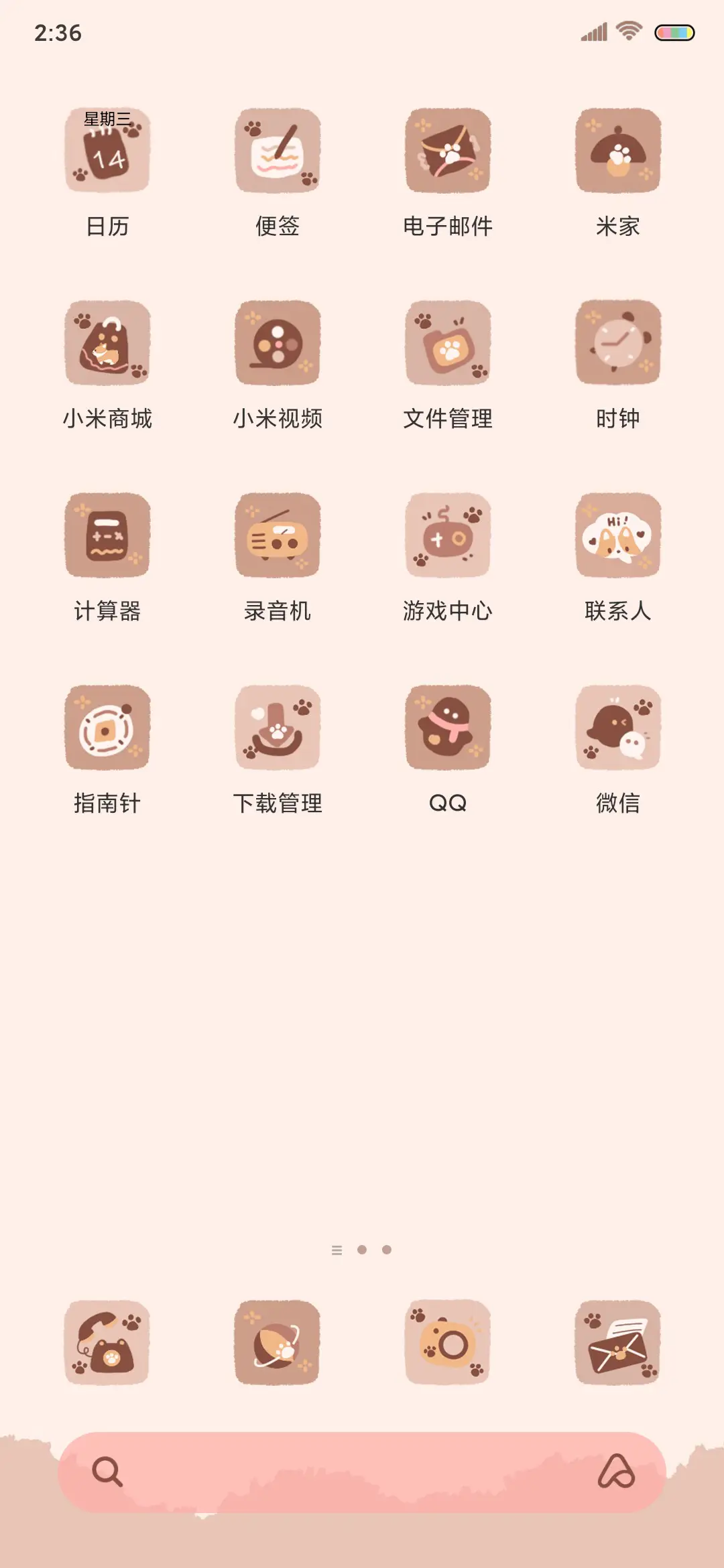
Task: Open the 电子邮件 email app
Action: click(447, 151)
